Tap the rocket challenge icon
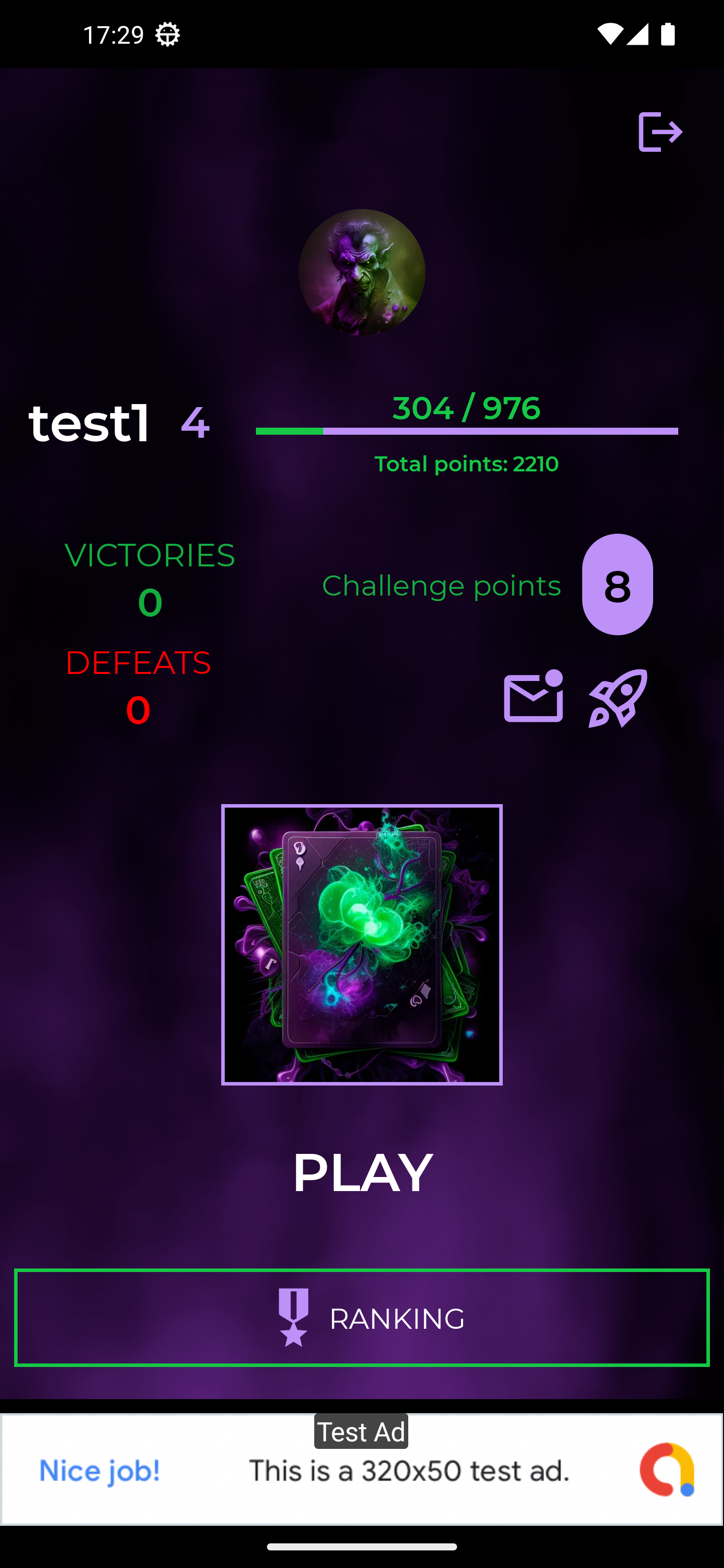The width and height of the screenshot is (724, 1568). pos(617,698)
